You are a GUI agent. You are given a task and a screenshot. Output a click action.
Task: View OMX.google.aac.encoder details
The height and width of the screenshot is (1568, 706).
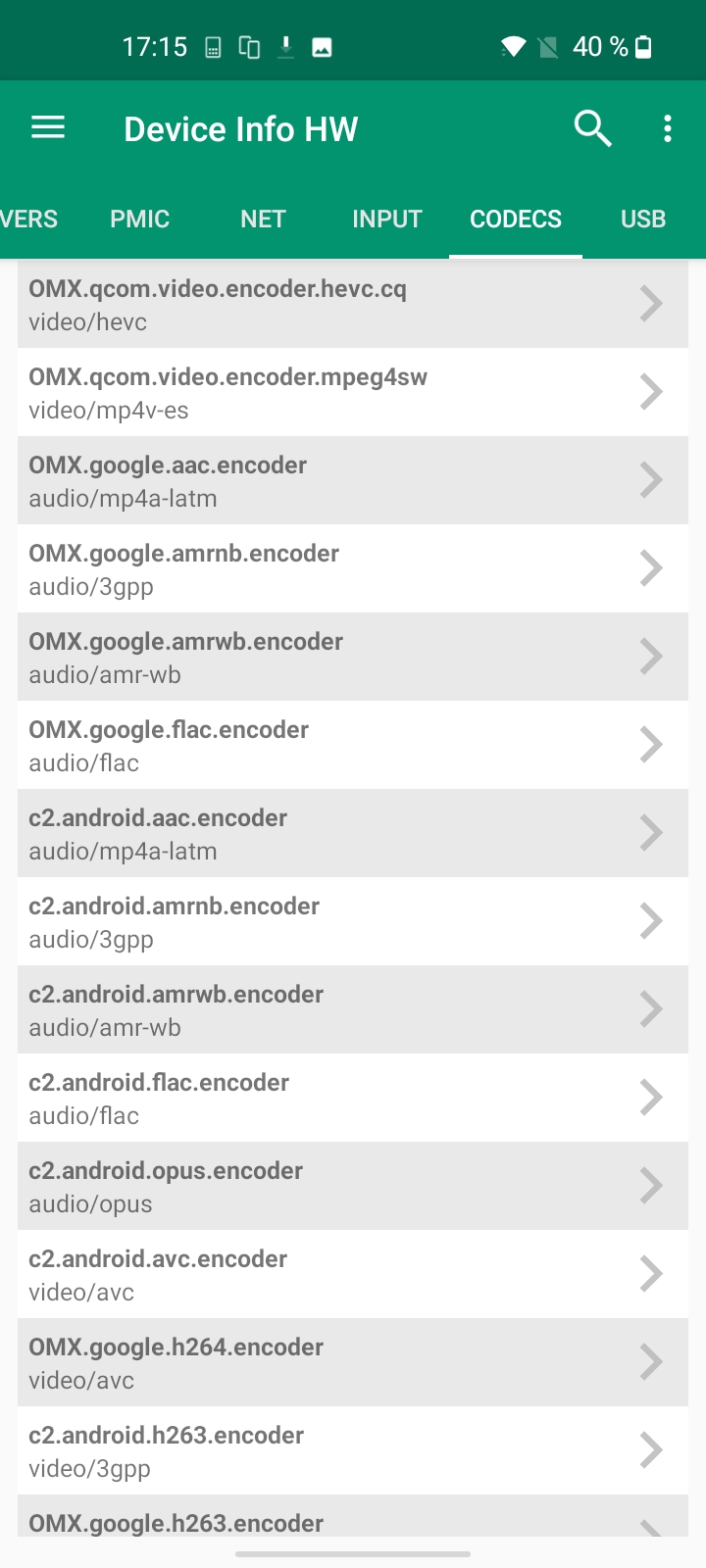click(x=353, y=480)
